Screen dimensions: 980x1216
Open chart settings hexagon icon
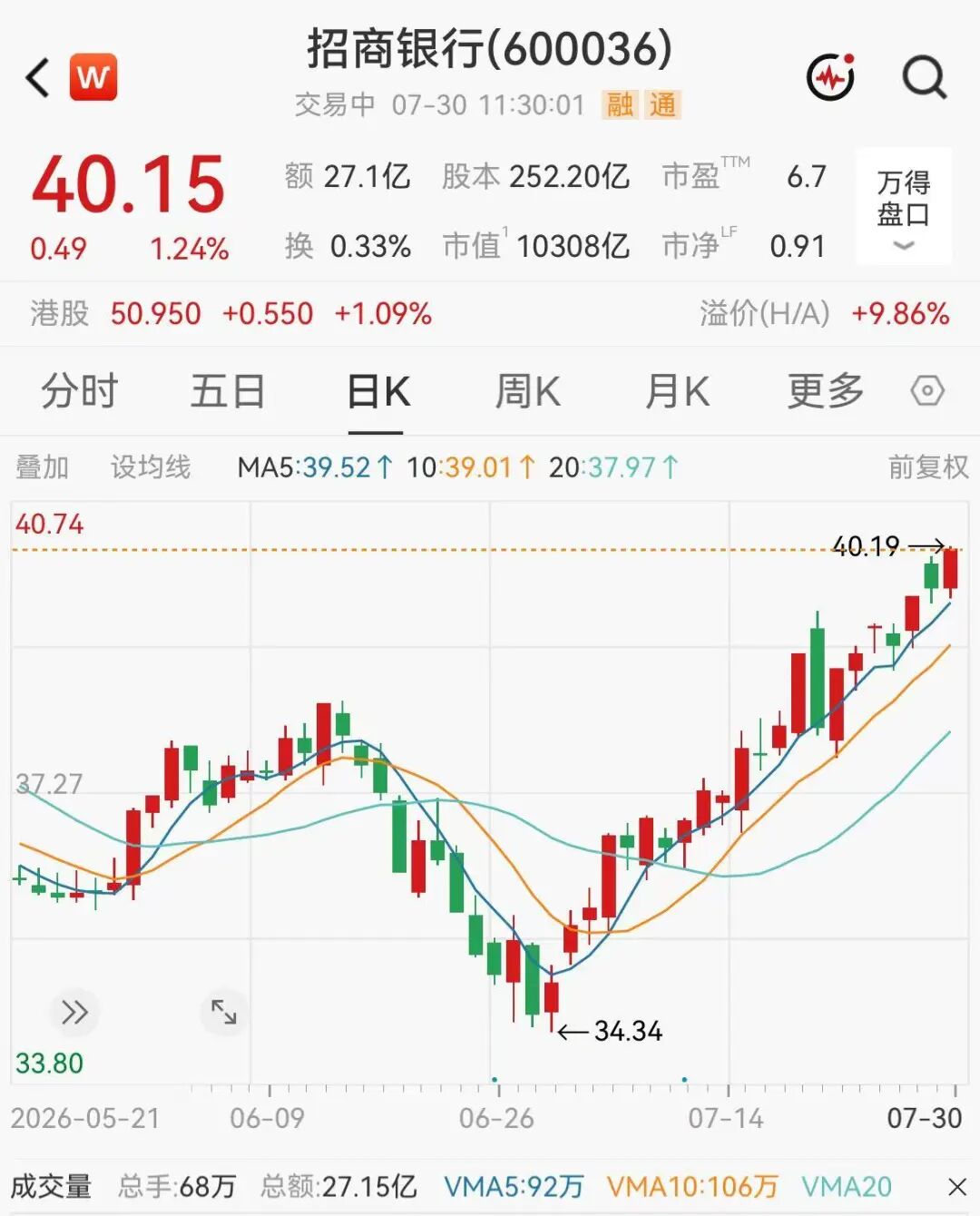tap(927, 392)
